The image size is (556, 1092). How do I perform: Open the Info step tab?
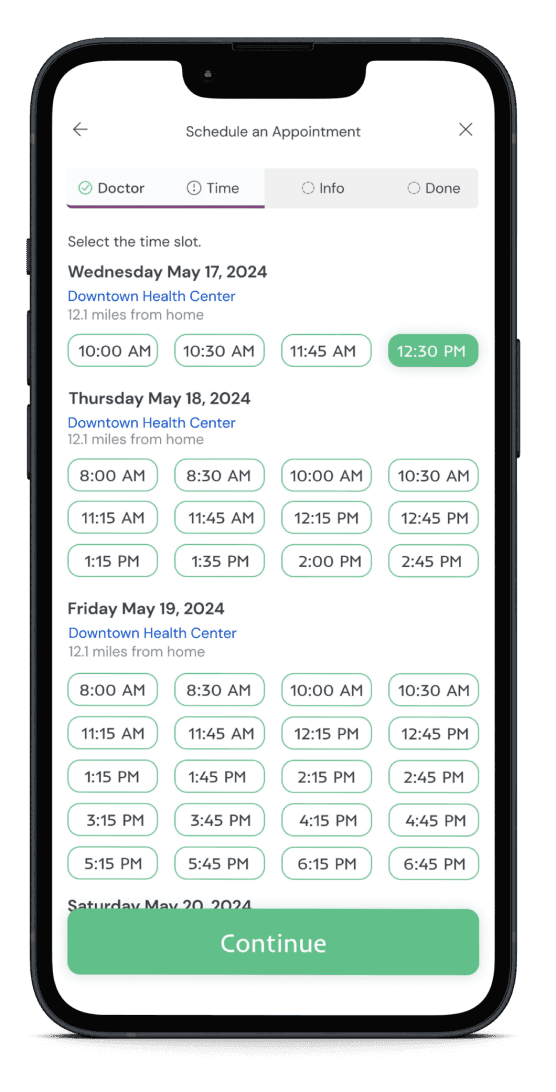point(323,188)
